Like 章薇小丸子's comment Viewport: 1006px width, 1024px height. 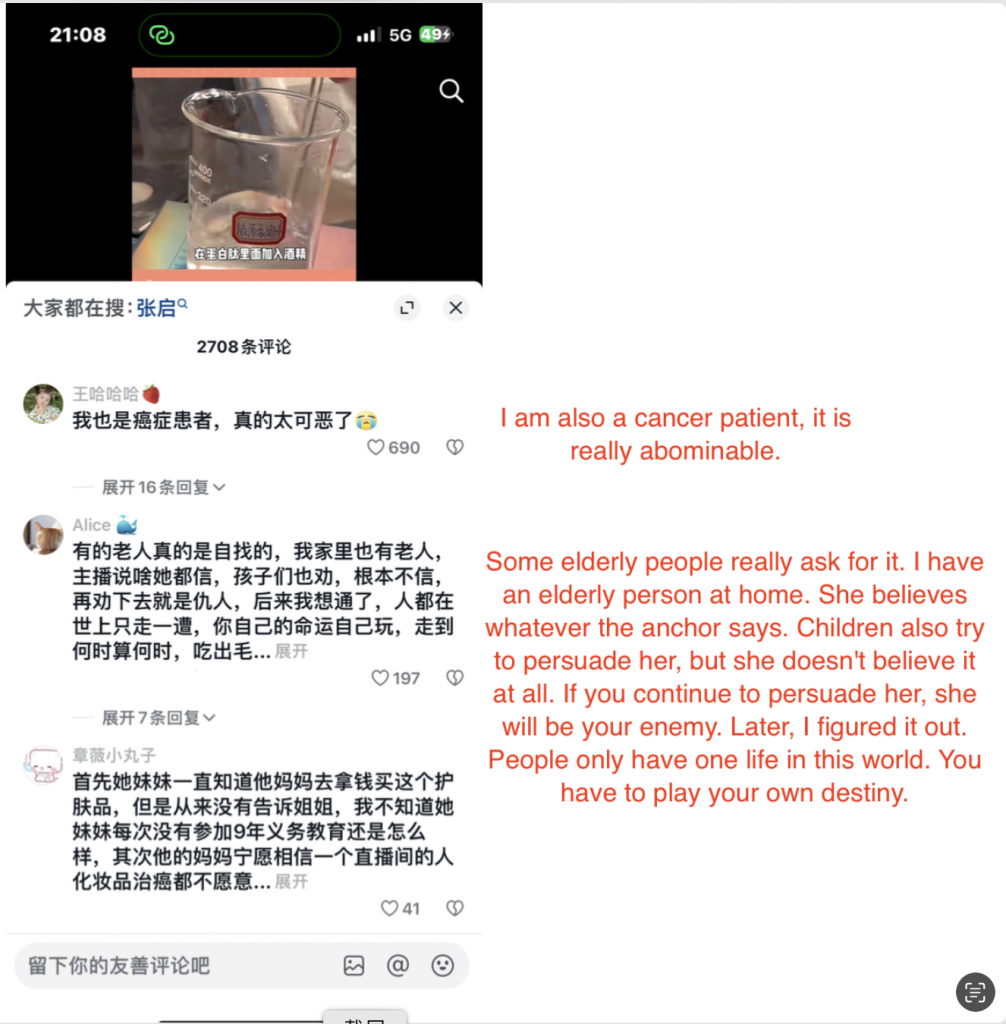(x=390, y=909)
